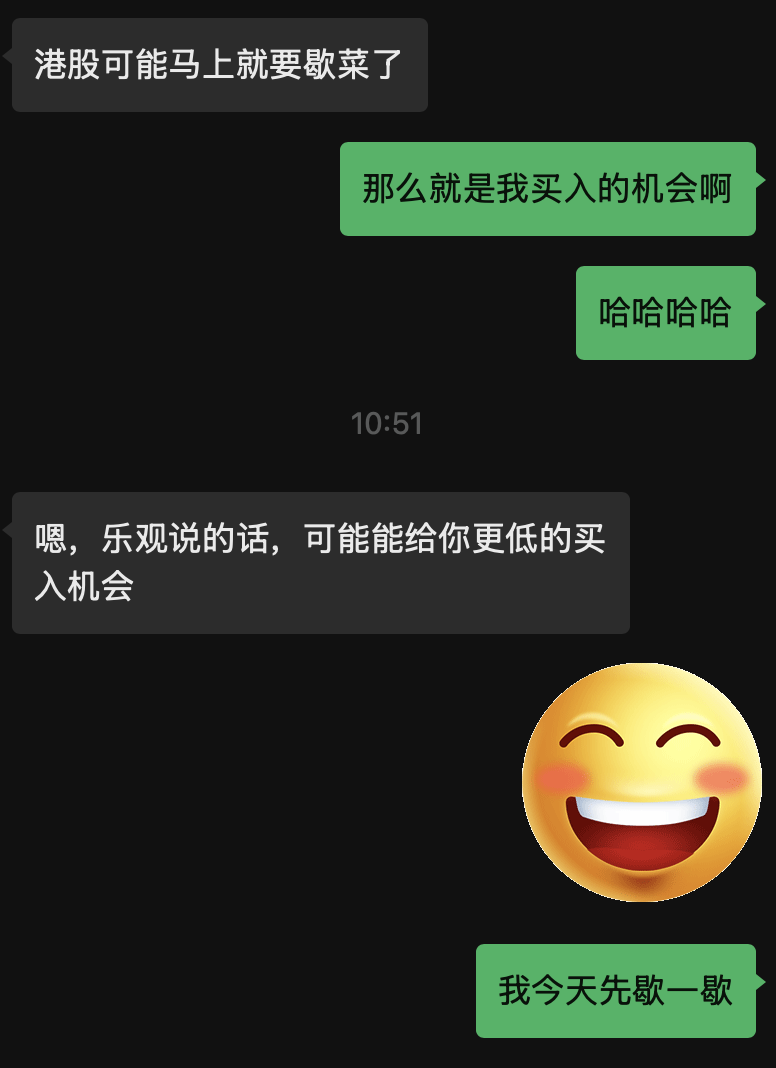
Task: Open the laughing emoji sticker
Action: coord(641,782)
